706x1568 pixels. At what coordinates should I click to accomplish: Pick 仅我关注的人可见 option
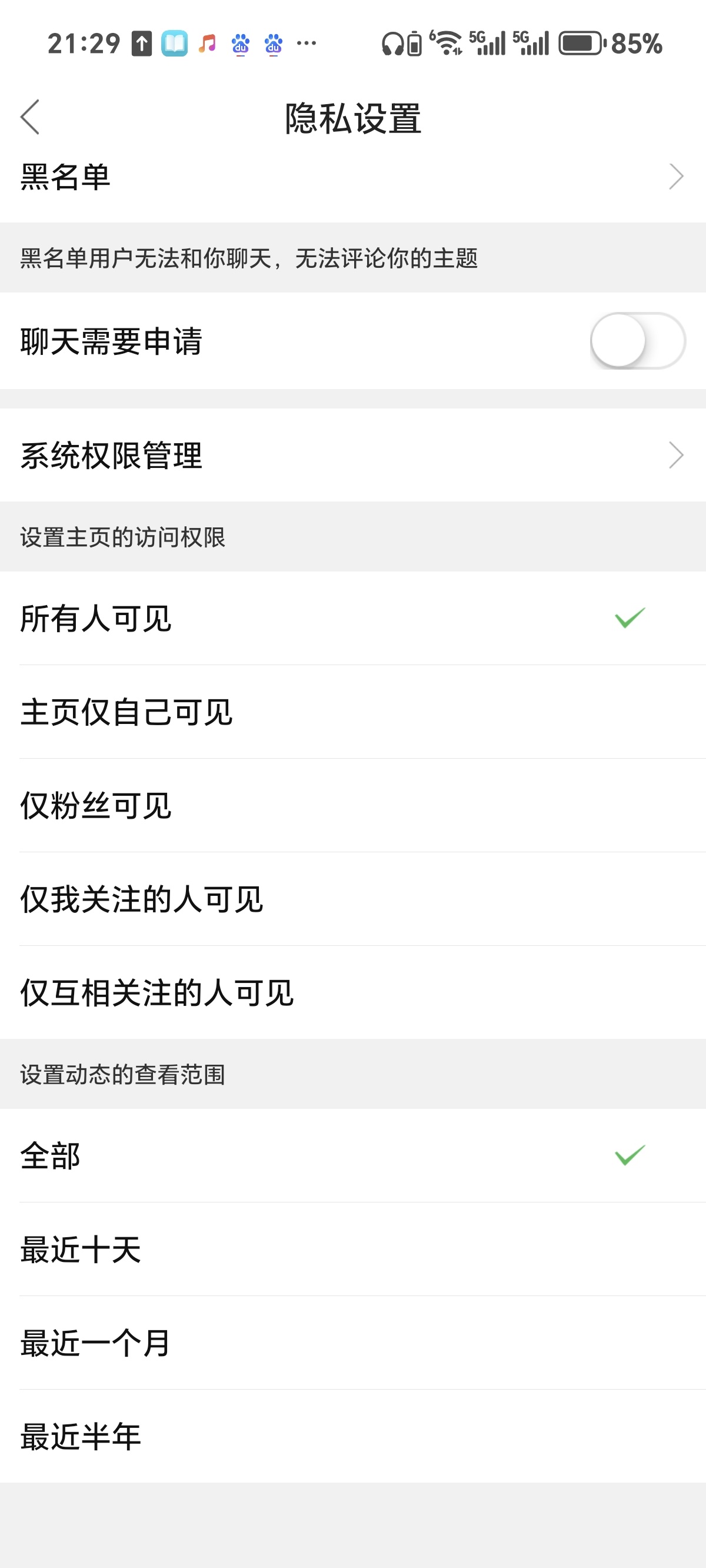click(x=353, y=899)
